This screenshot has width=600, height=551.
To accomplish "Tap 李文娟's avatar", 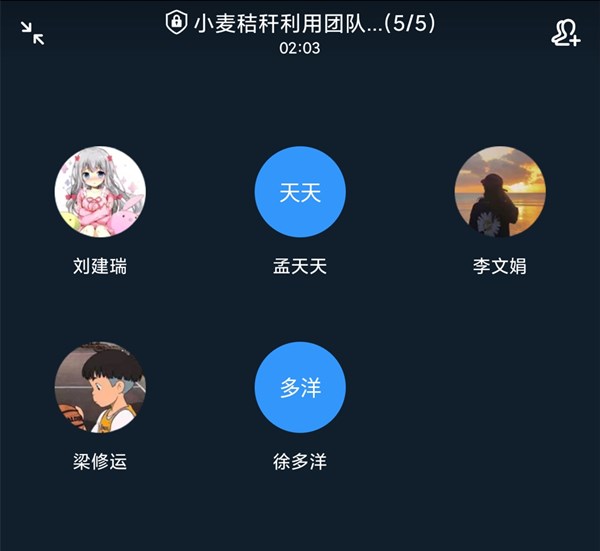I will [x=500, y=192].
